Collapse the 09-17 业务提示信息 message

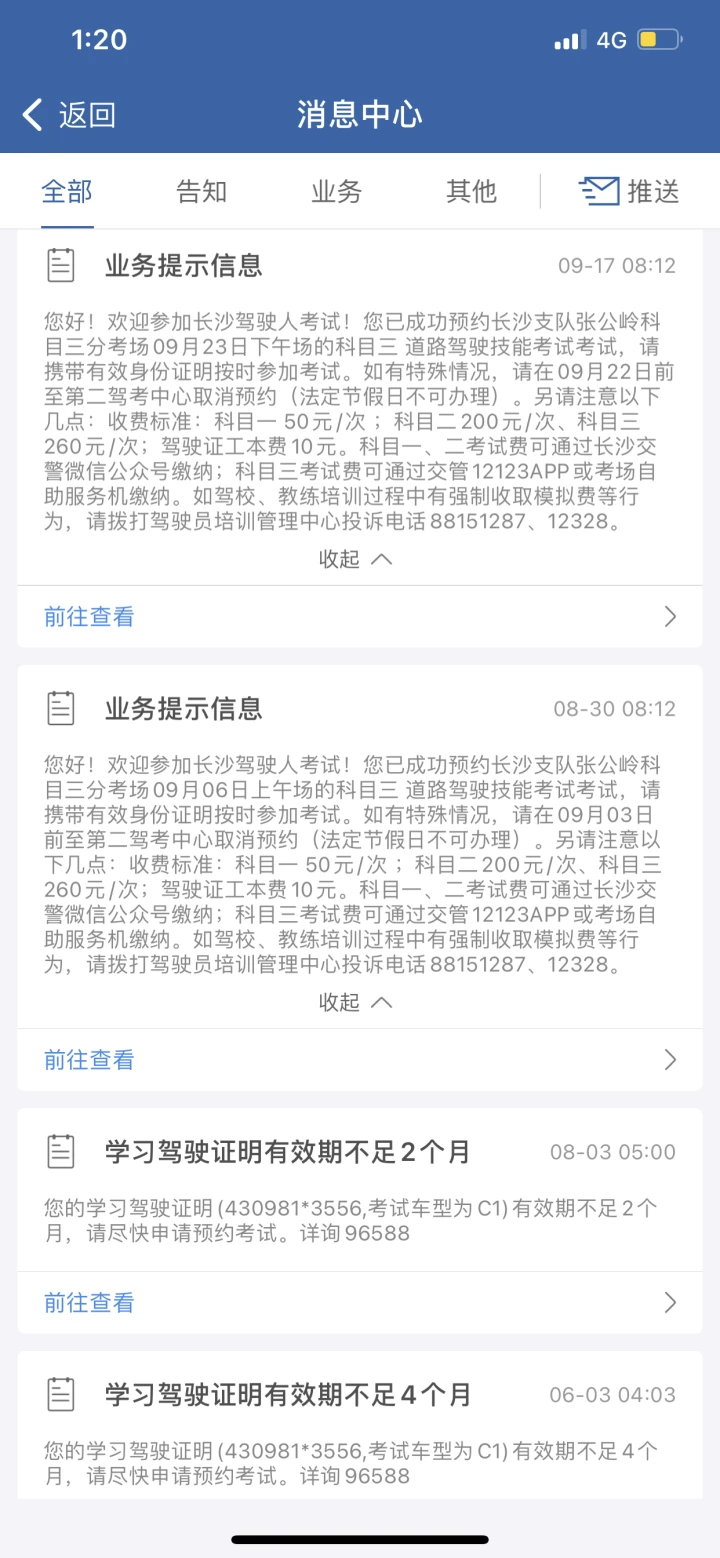coord(355,559)
